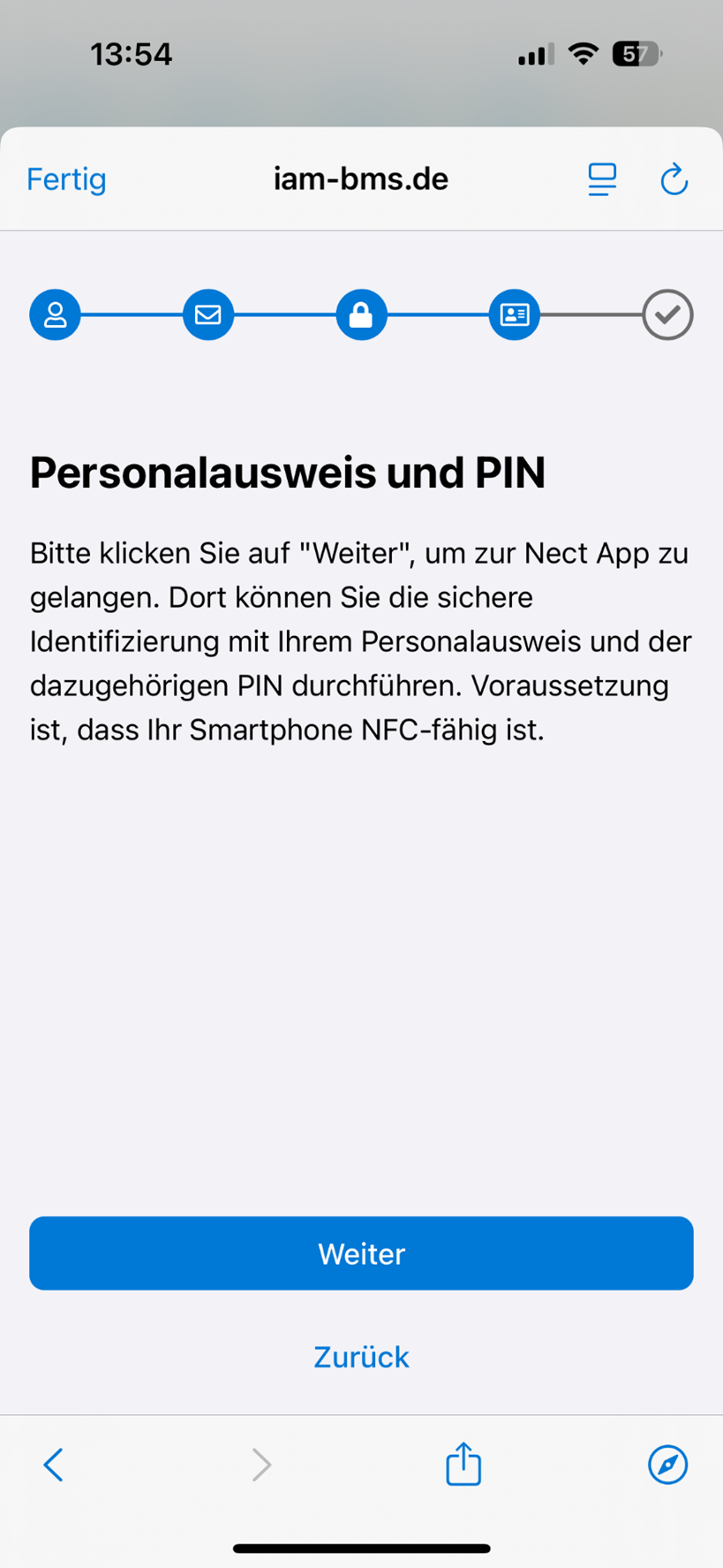
Task: Tap Fertig to close the browser view
Action: click(x=66, y=179)
